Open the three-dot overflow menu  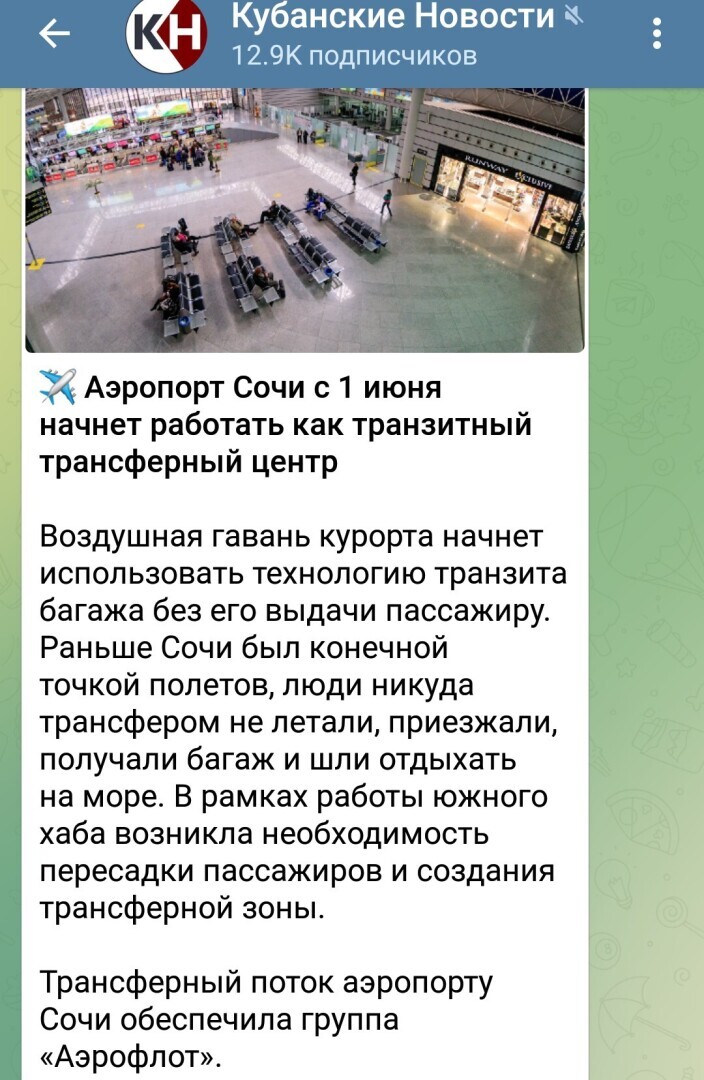tap(657, 35)
